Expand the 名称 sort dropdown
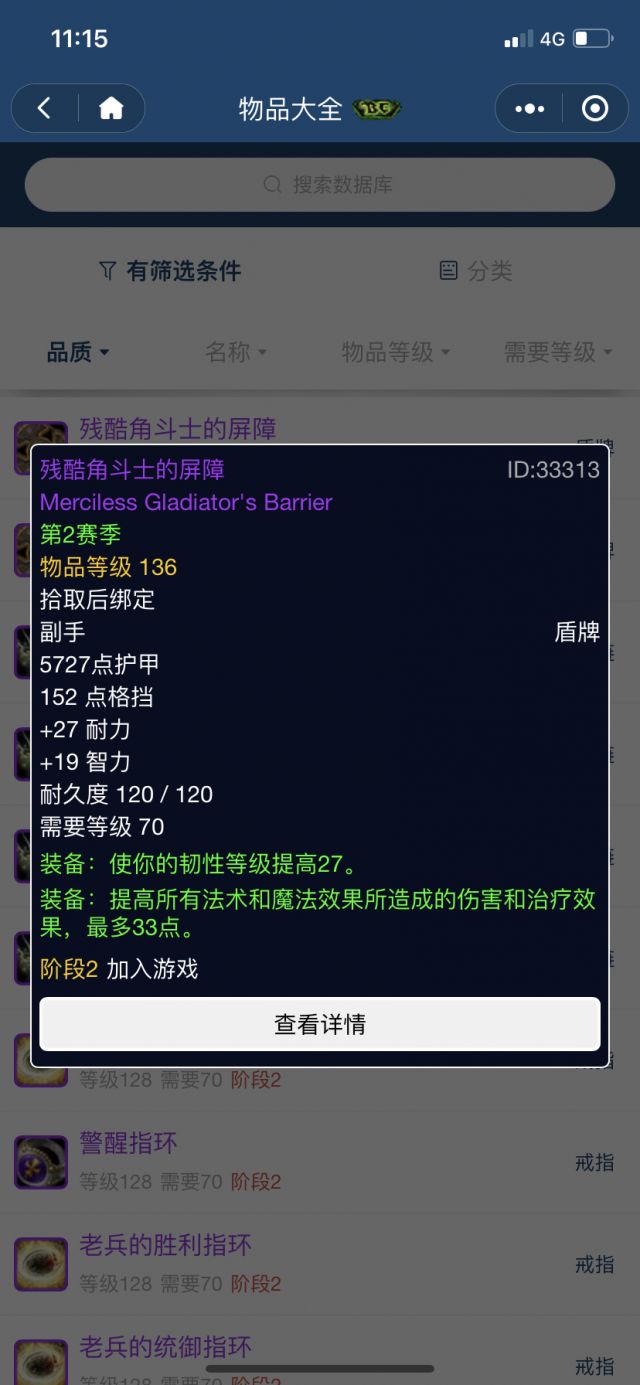 tap(236, 352)
